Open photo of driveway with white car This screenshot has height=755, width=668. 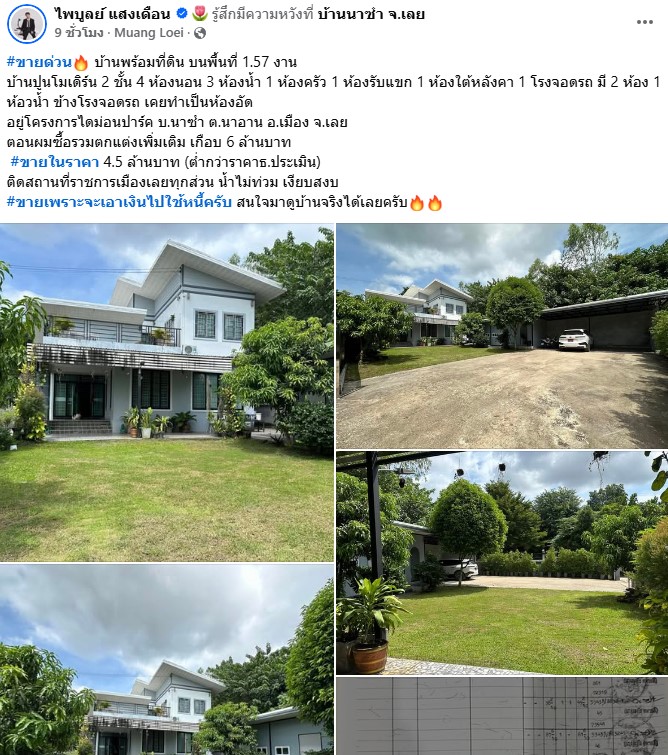[502, 336]
